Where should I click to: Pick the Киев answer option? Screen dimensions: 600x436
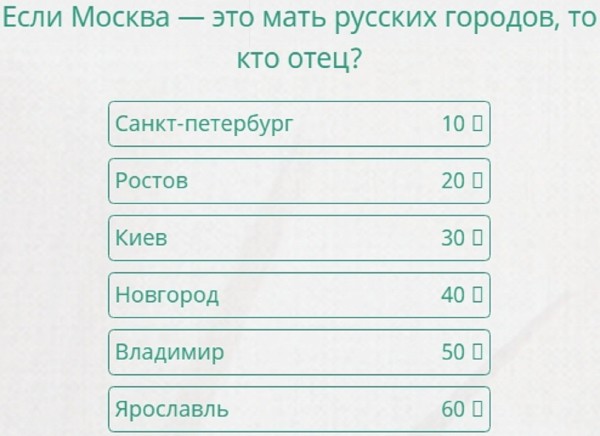tap(299, 238)
